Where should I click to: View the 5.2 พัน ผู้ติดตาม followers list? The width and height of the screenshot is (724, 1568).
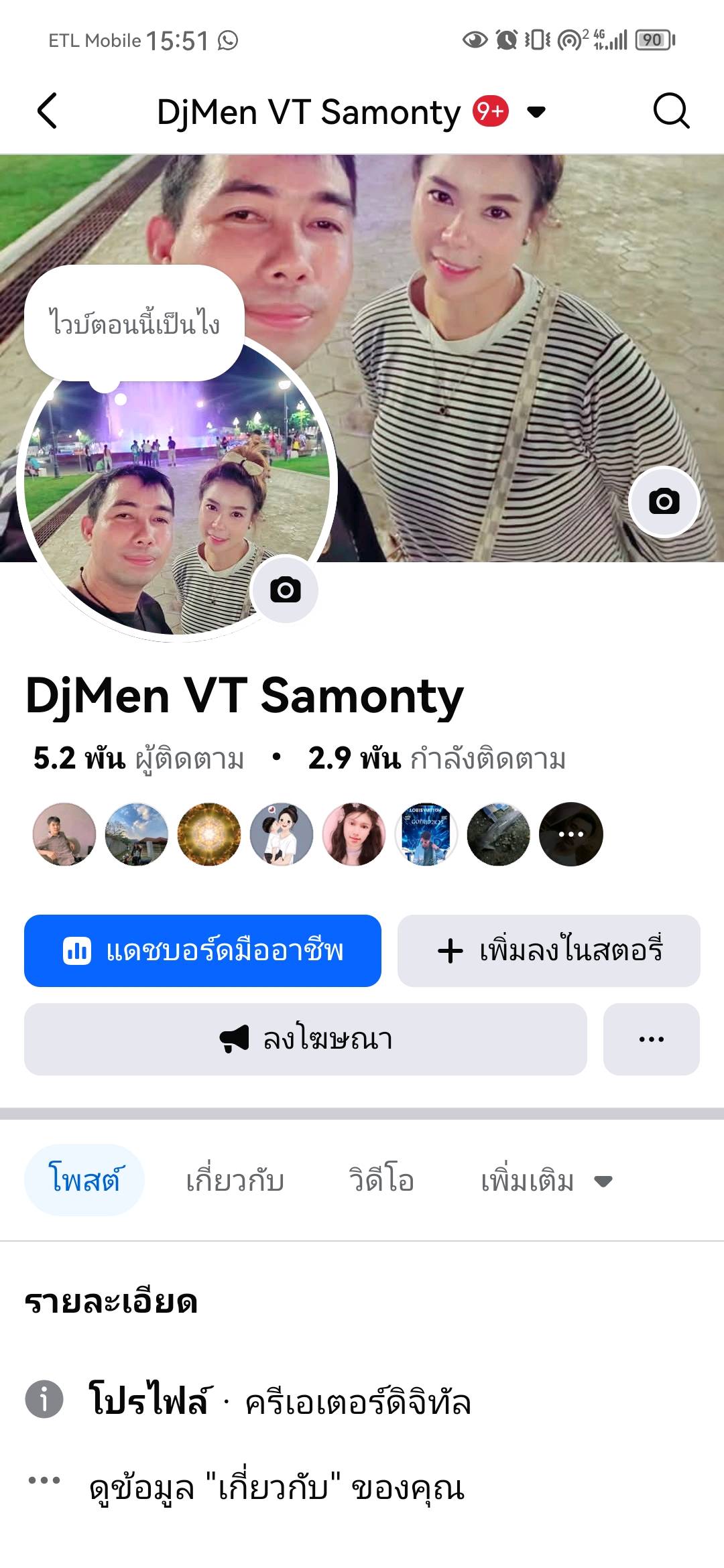[139, 759]
